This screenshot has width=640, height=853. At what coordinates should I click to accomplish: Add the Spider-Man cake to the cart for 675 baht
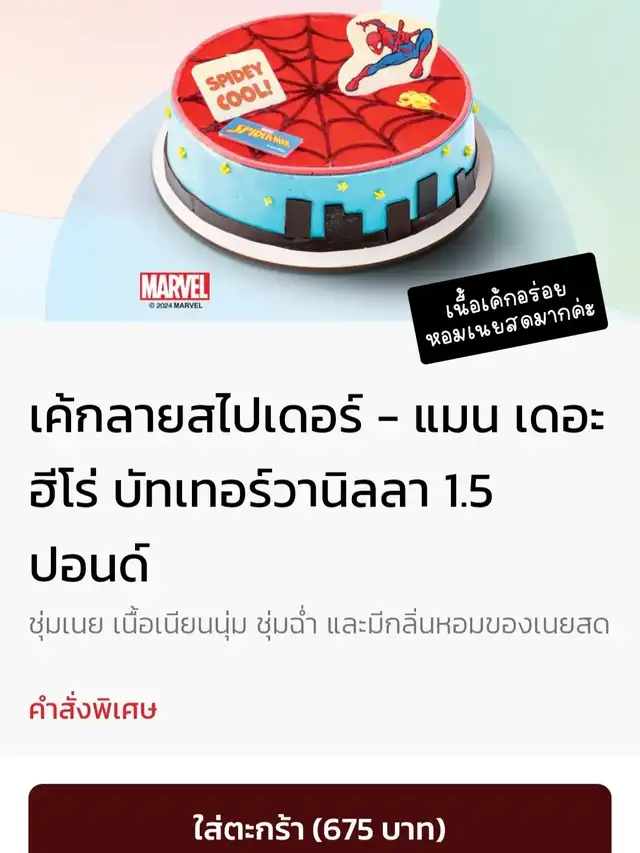pos(320,820)
